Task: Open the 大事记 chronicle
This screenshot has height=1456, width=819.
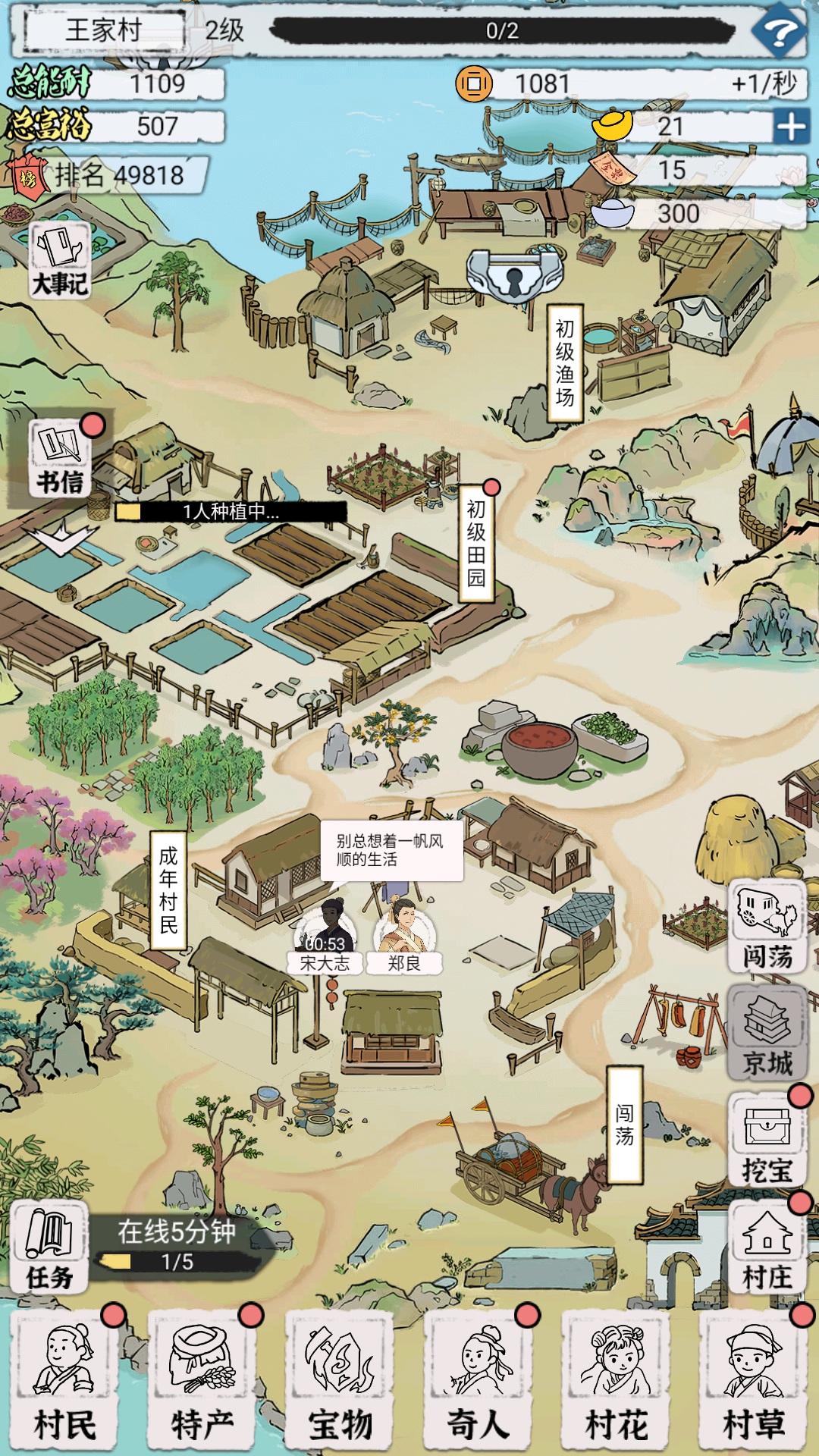Action: [60, 260]
